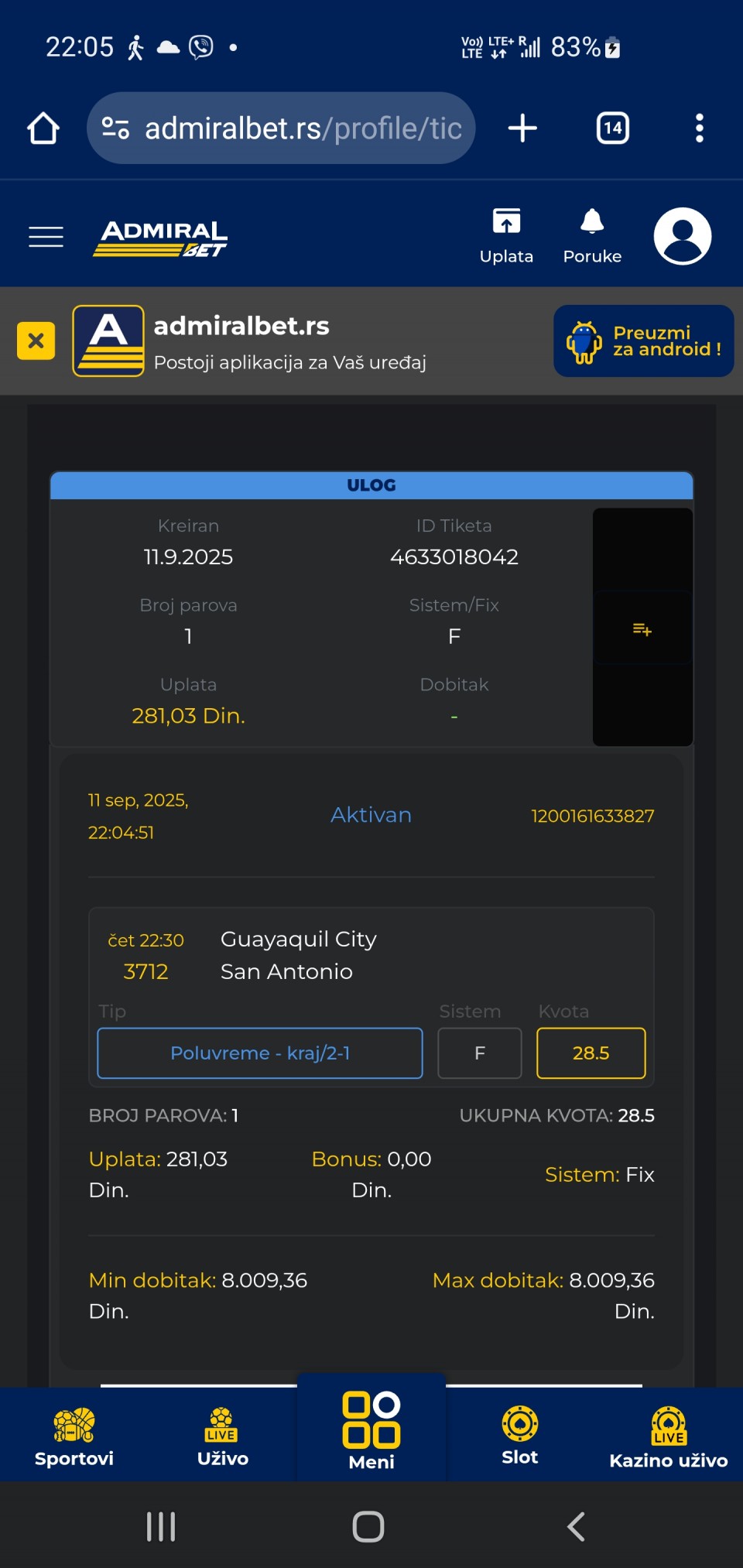This screenshot has width=743, height=1568.
Task: Open the browser overflow menu
Action: point(700,128)
